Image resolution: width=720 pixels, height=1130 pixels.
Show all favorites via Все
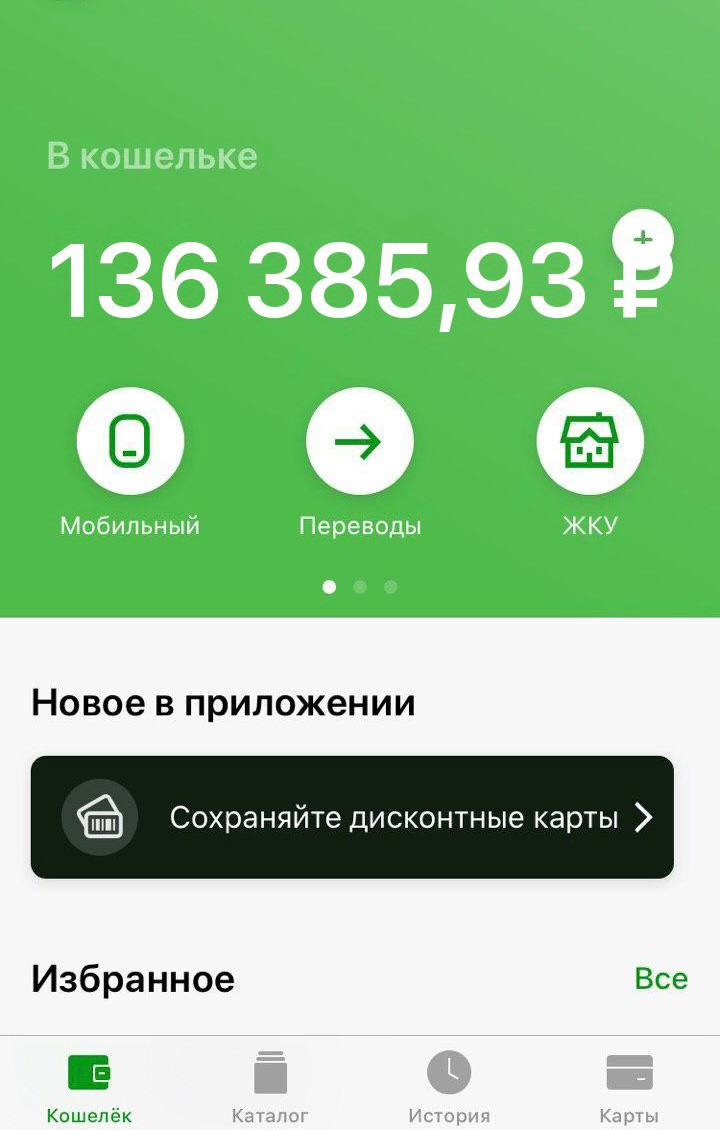tap(661, 978)
